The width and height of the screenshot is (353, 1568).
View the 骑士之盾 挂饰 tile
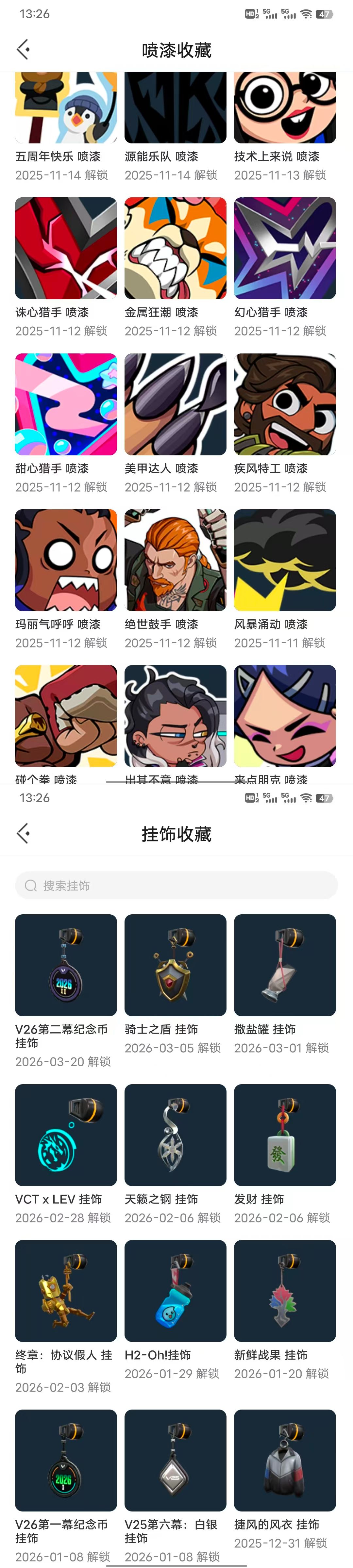point(175,965)
